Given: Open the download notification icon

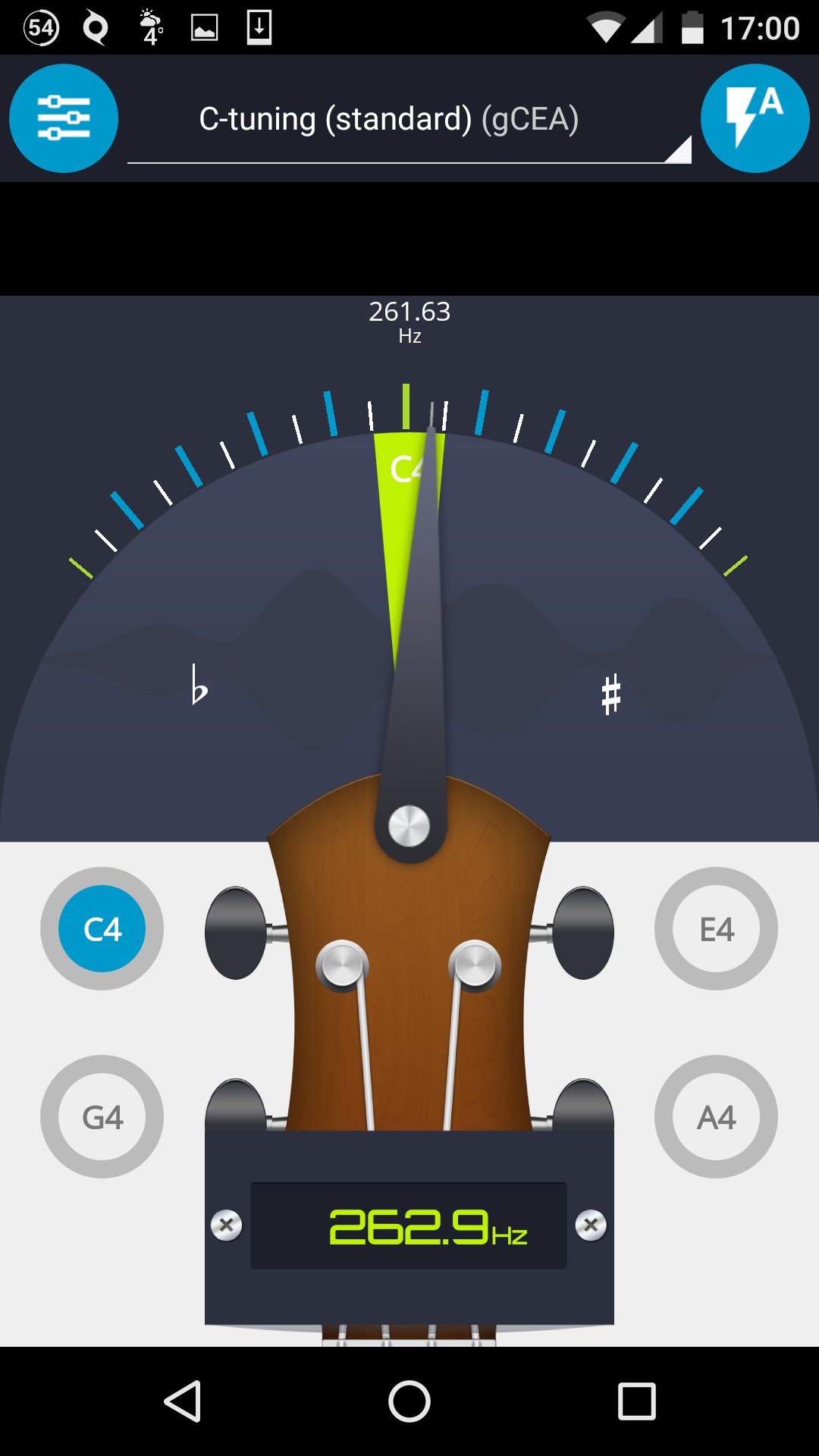Looking at the screenshot, I should [259, 27].
